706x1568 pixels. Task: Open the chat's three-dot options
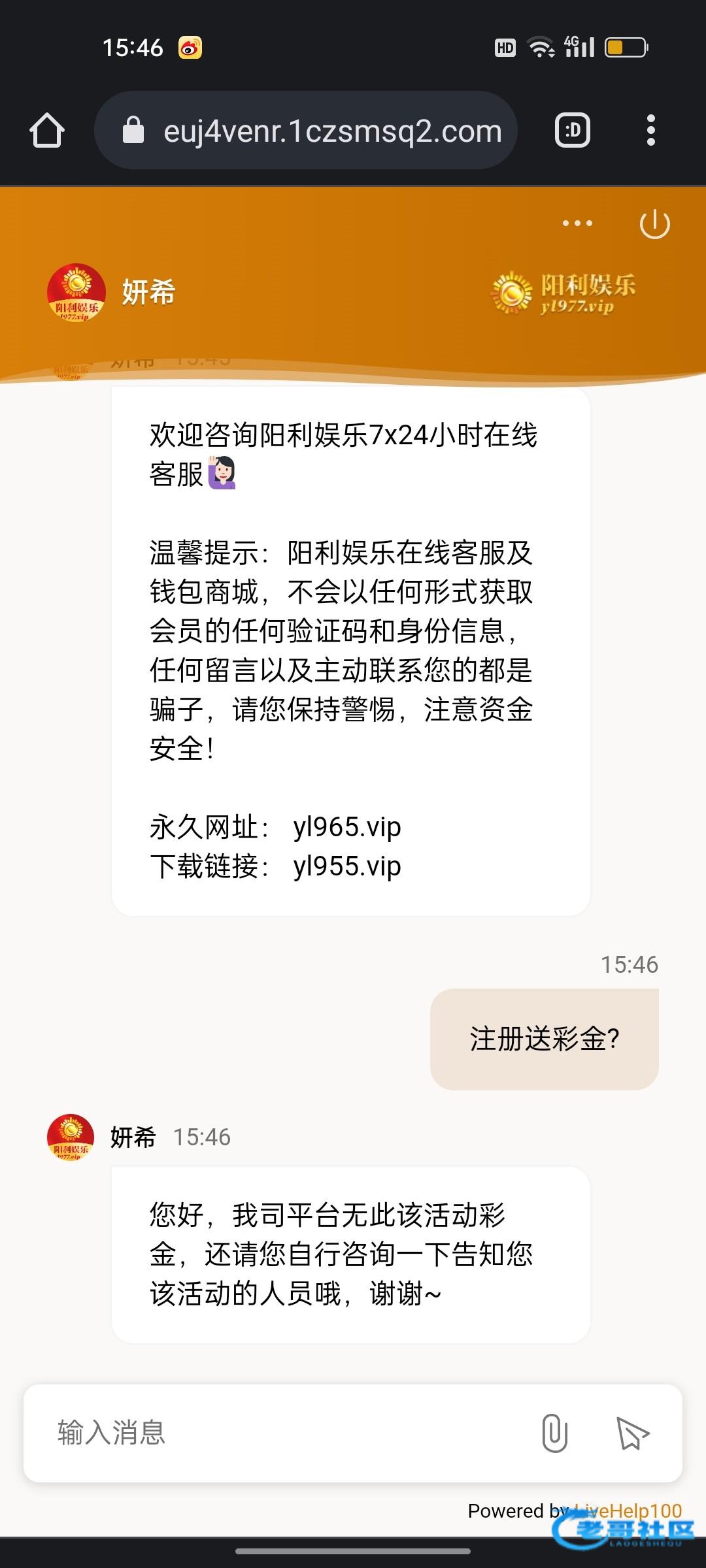coord(577,223)
